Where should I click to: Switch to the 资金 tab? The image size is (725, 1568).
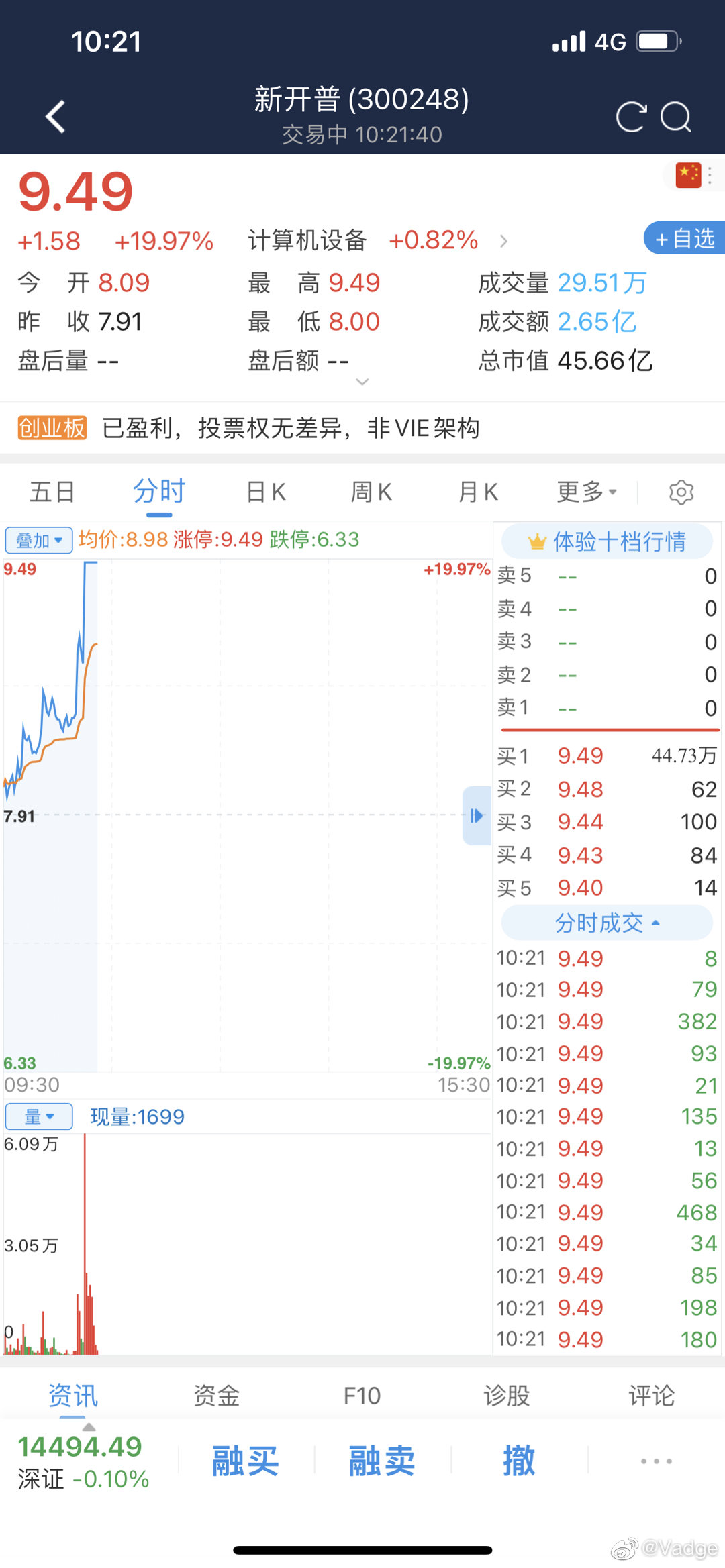[217, 1396]
